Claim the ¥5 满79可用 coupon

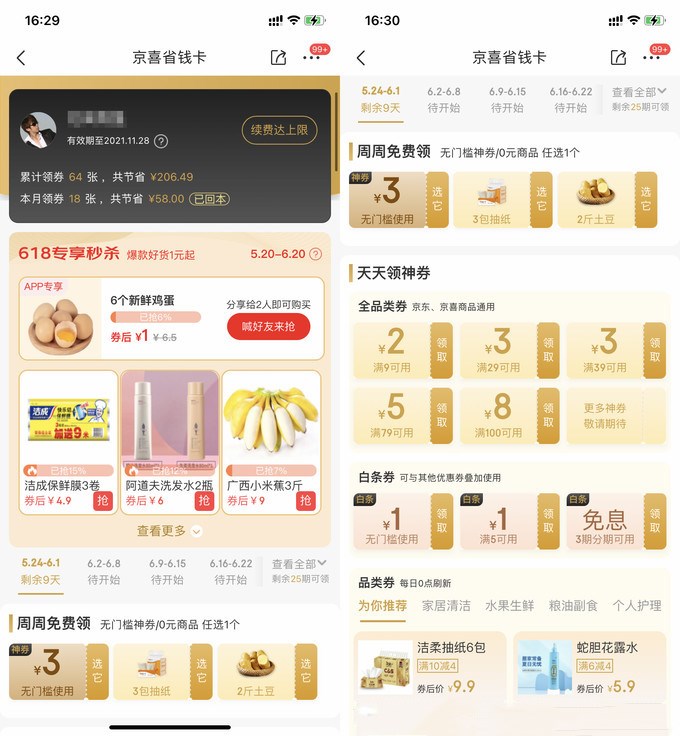442,416
